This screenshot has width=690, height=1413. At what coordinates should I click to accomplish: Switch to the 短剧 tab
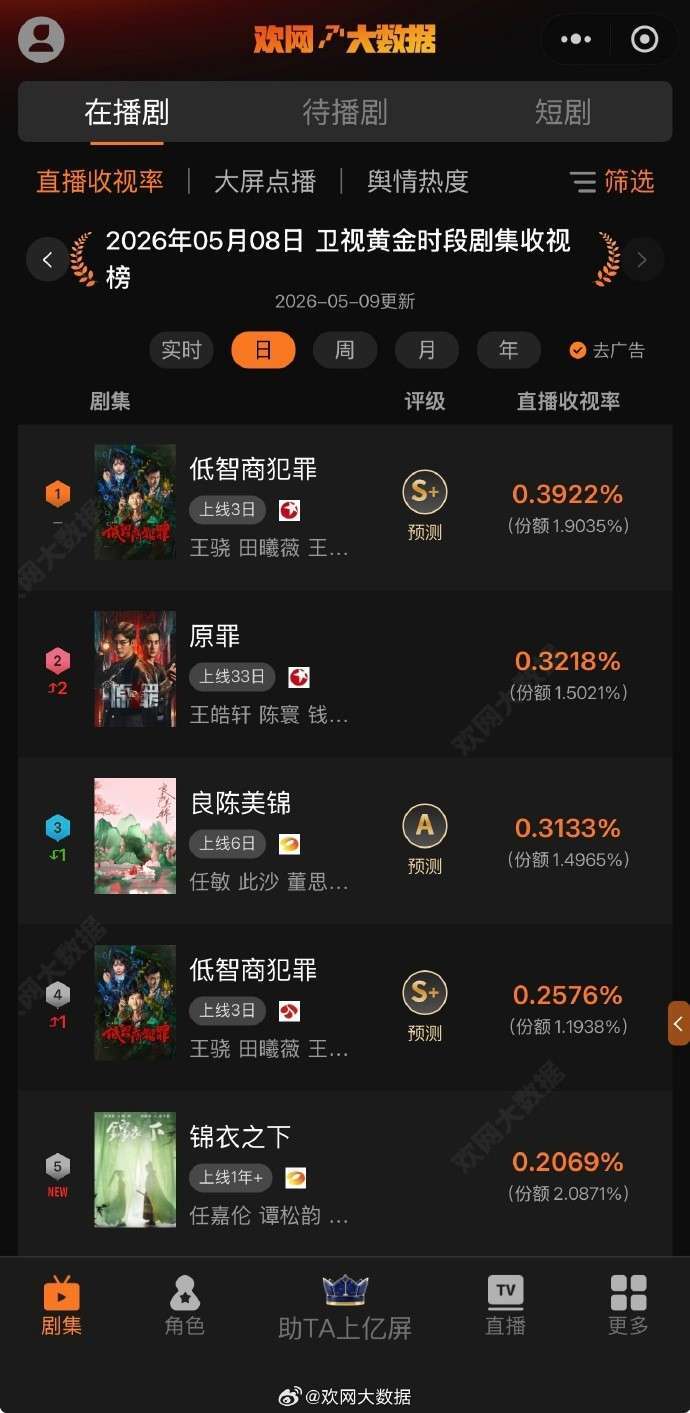[563, 112]
